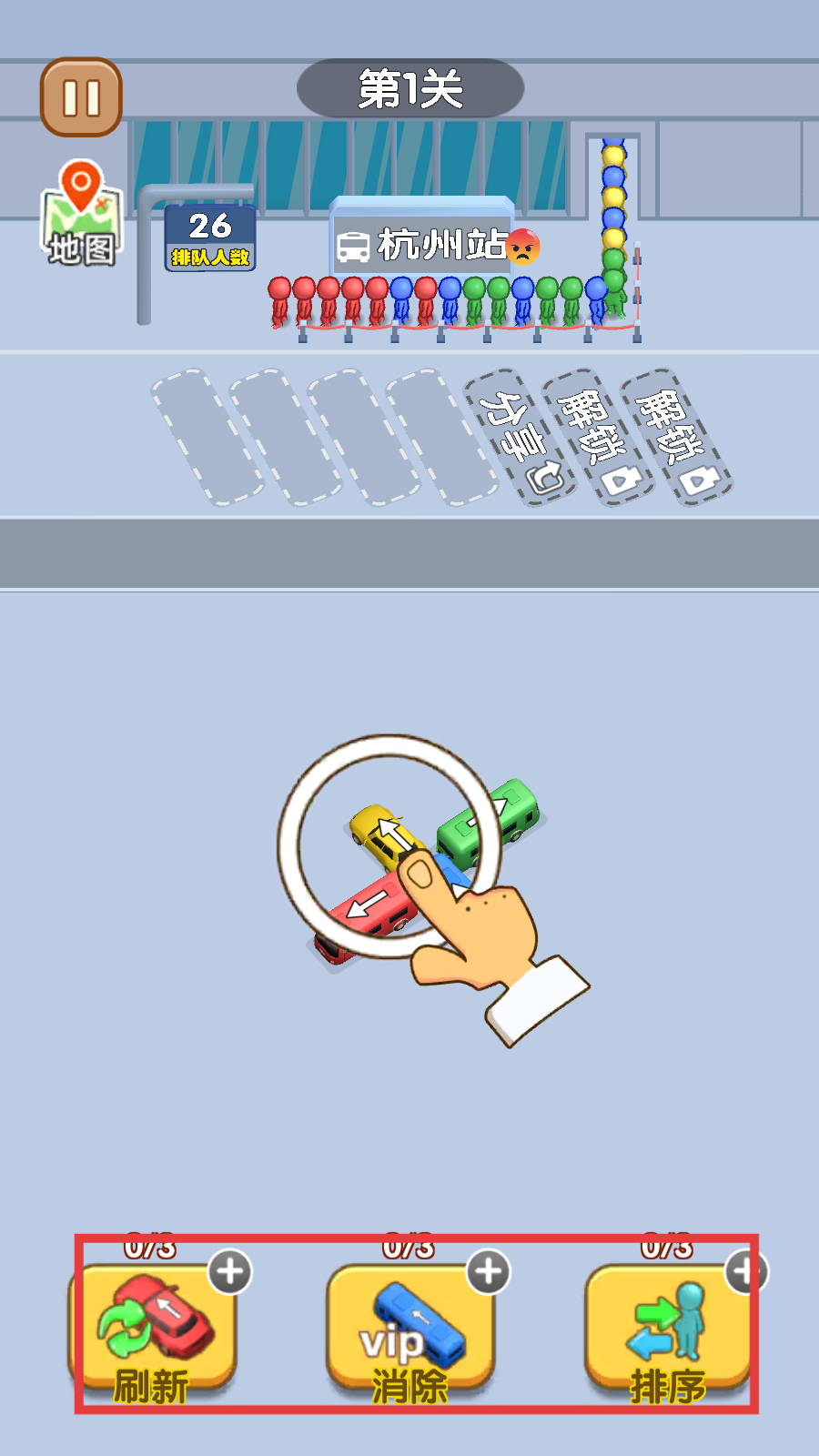Add more 排序 items via plus
The width and height of the screenshot is (819, 1456).
point(745,1271)
